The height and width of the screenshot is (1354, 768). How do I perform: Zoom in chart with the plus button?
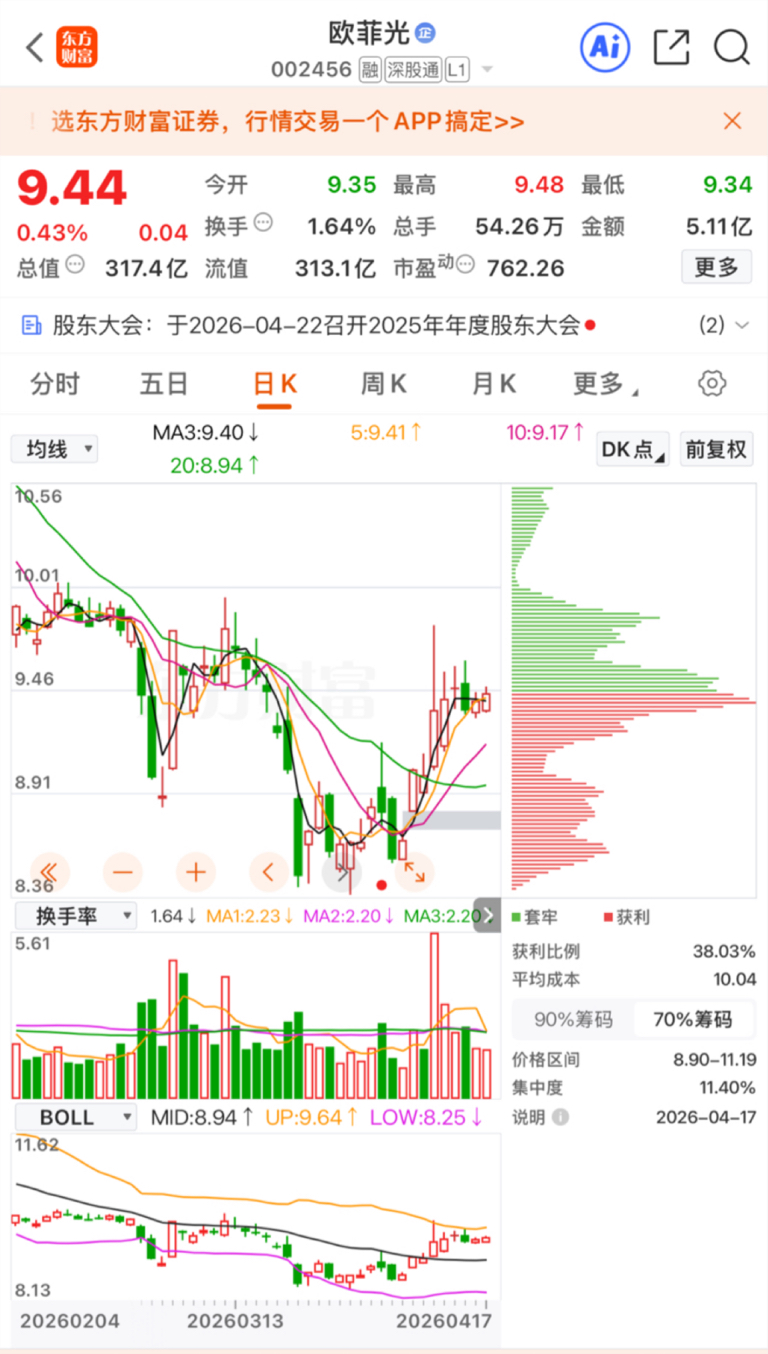[196, 872]
